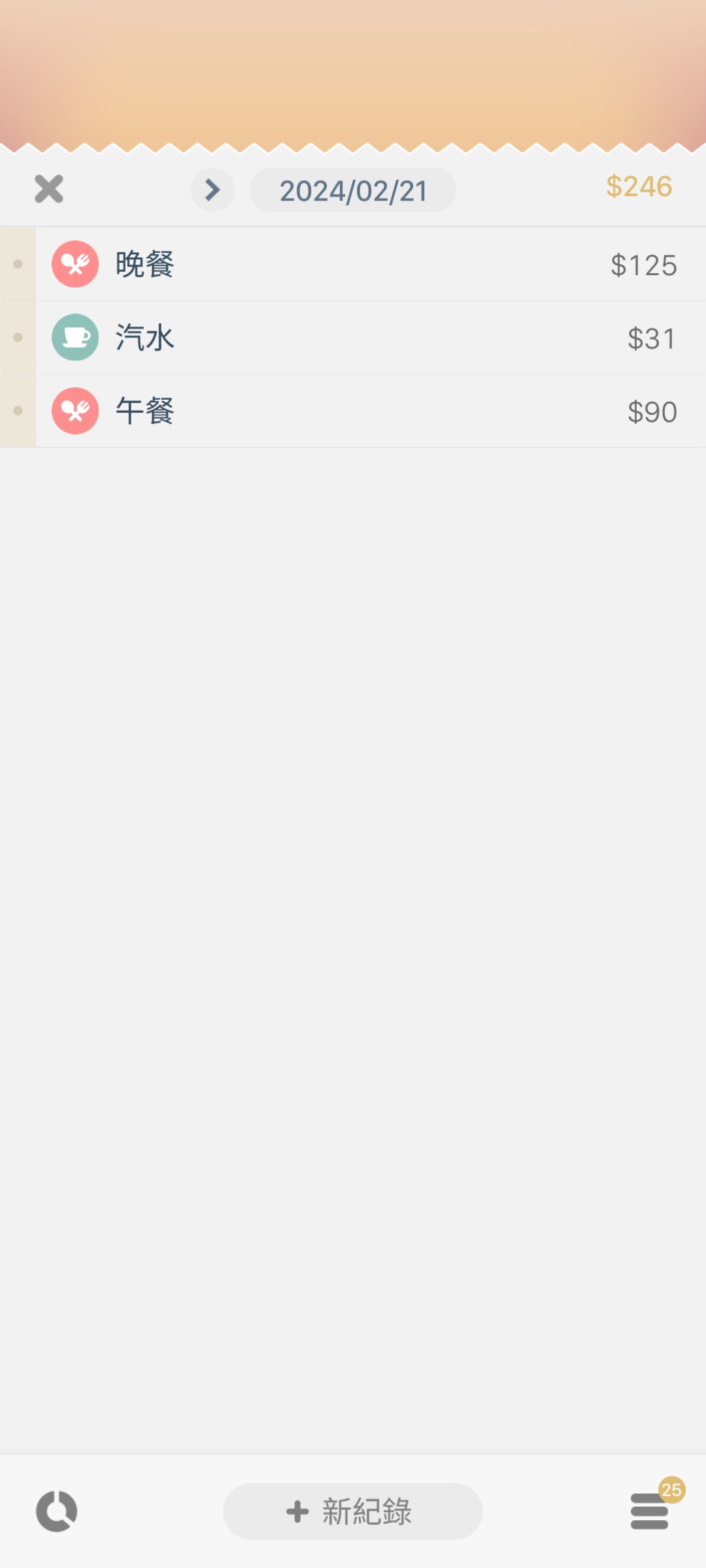
Task: Open the 汽水 $31 record
Action: pos(366,338)
